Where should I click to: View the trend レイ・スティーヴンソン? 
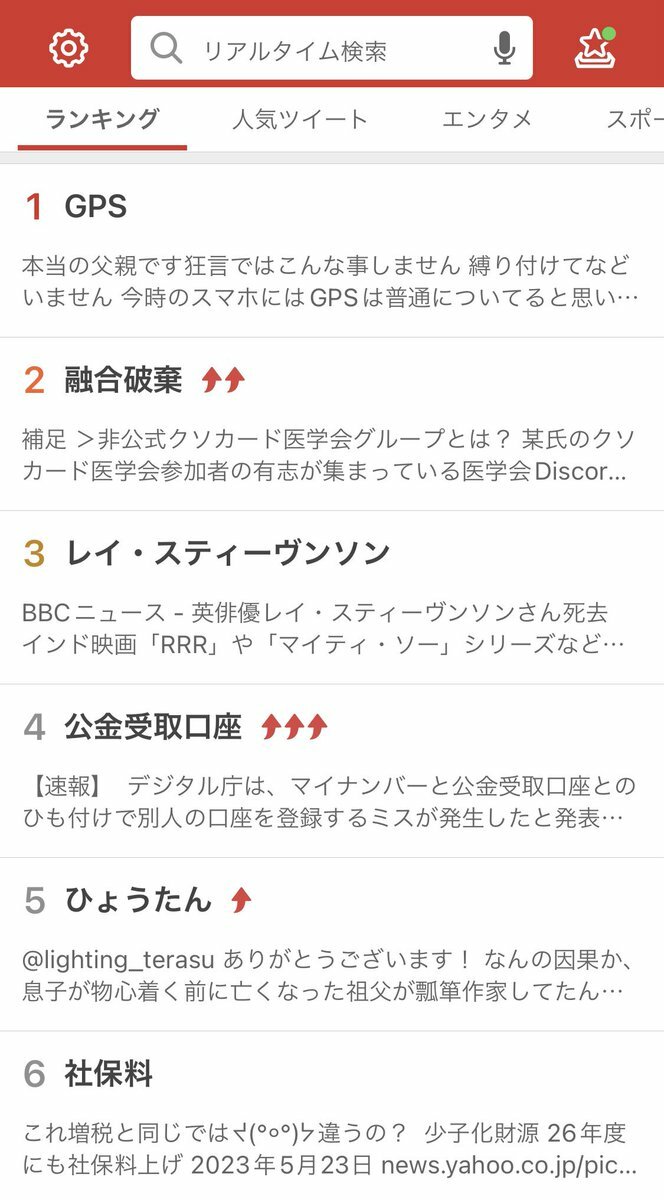332,597
